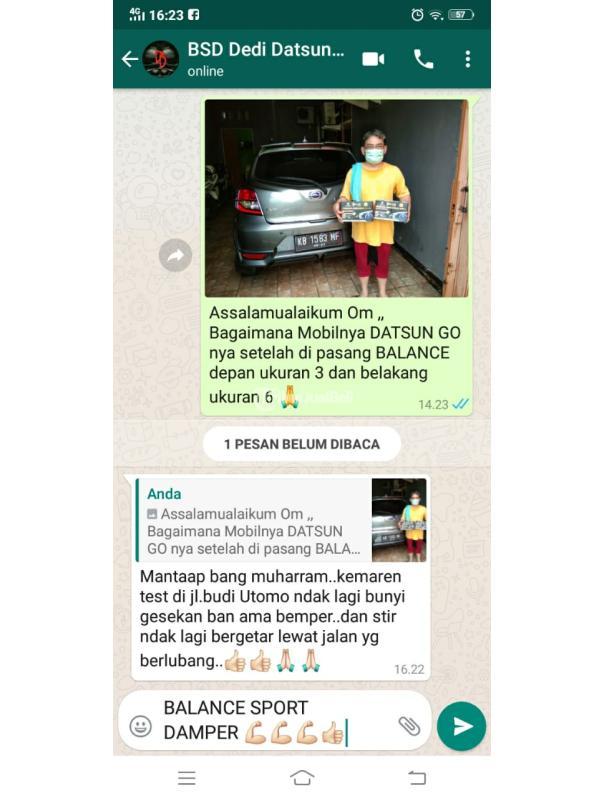Image resolution: width=606 pixels, height=800 pixels.
Task: Start a video call
Action: click(x=373, y=59)
